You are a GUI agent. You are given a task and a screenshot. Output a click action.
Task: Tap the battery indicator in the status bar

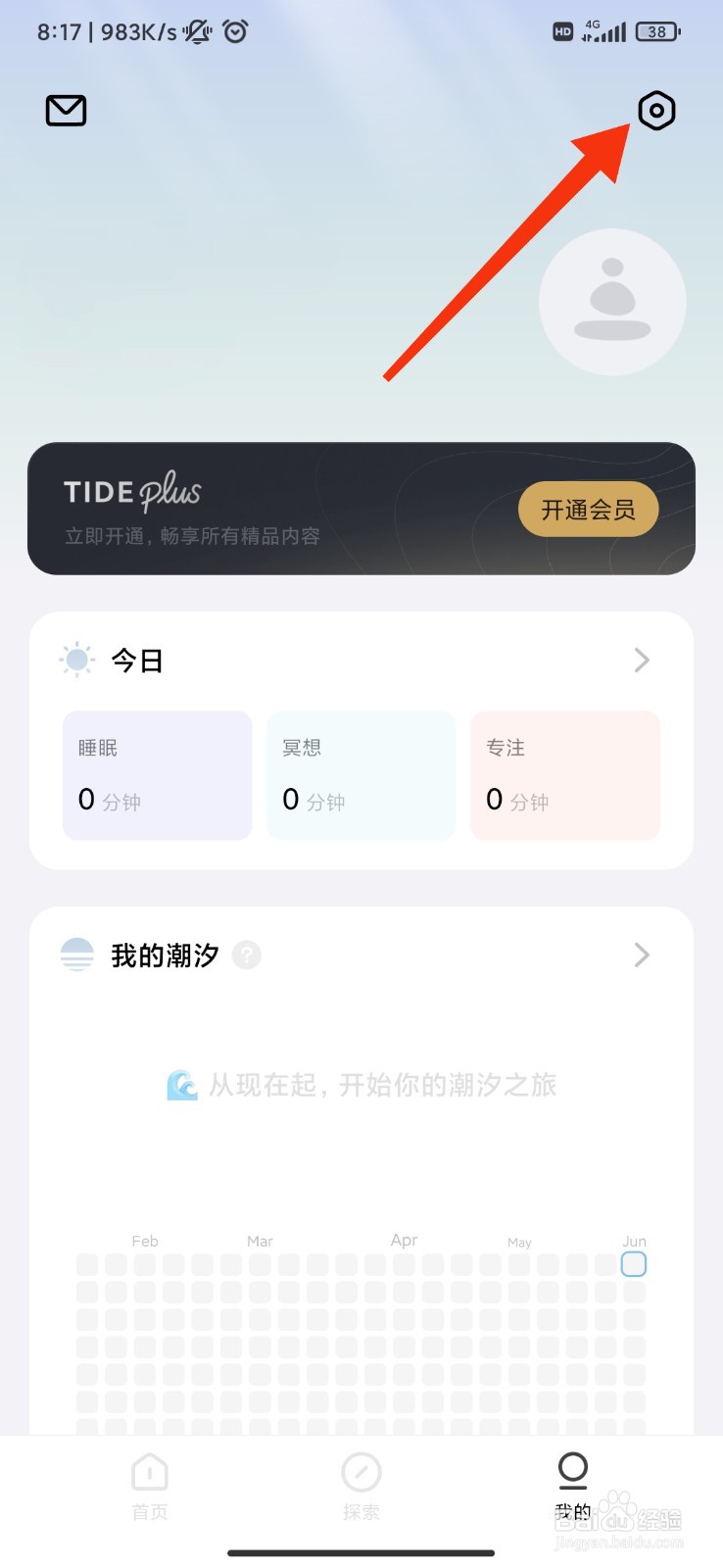[656, 31]
